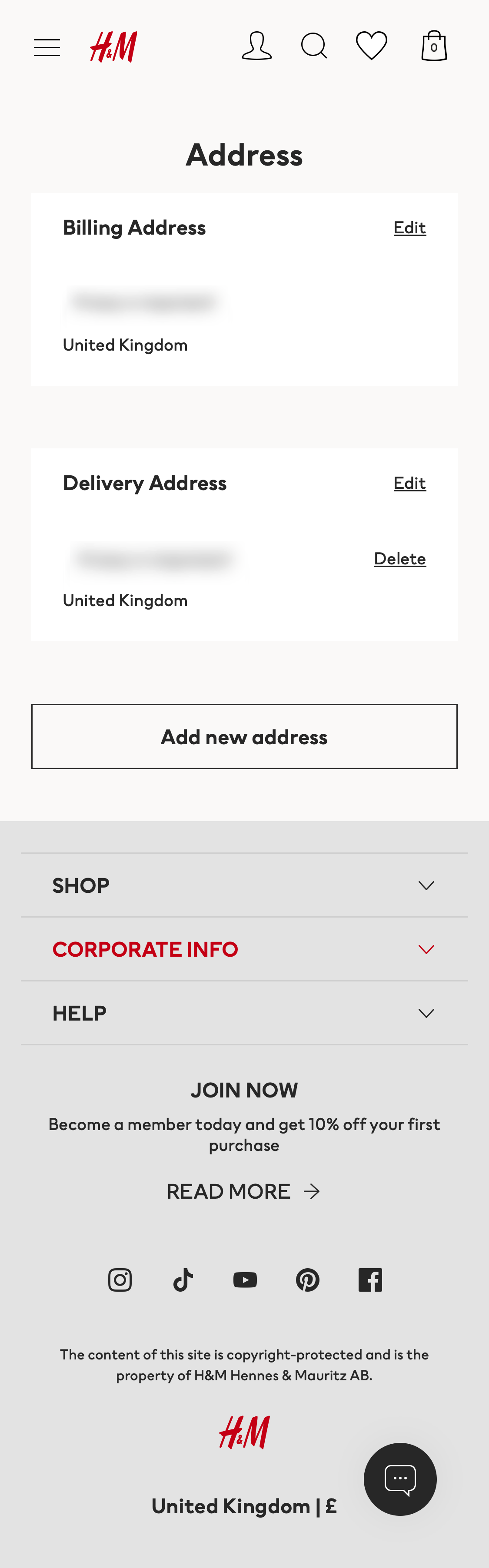The width and height of the screenshot is (489, 1568).
Task: Start a chat with support
Action: tap(400, 1478)
